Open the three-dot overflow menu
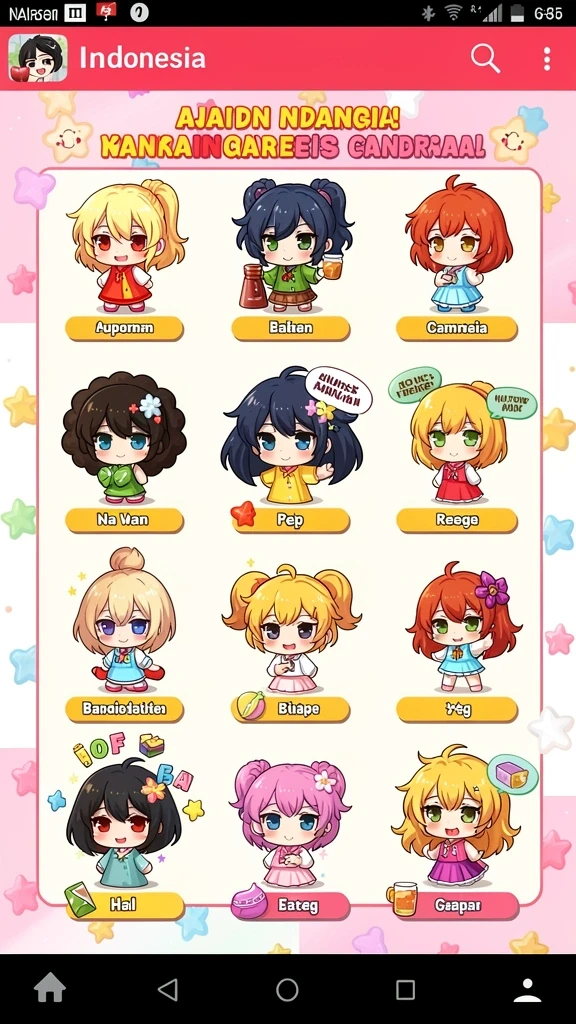This screenshot has width=576, height=1024. [547, 59]
